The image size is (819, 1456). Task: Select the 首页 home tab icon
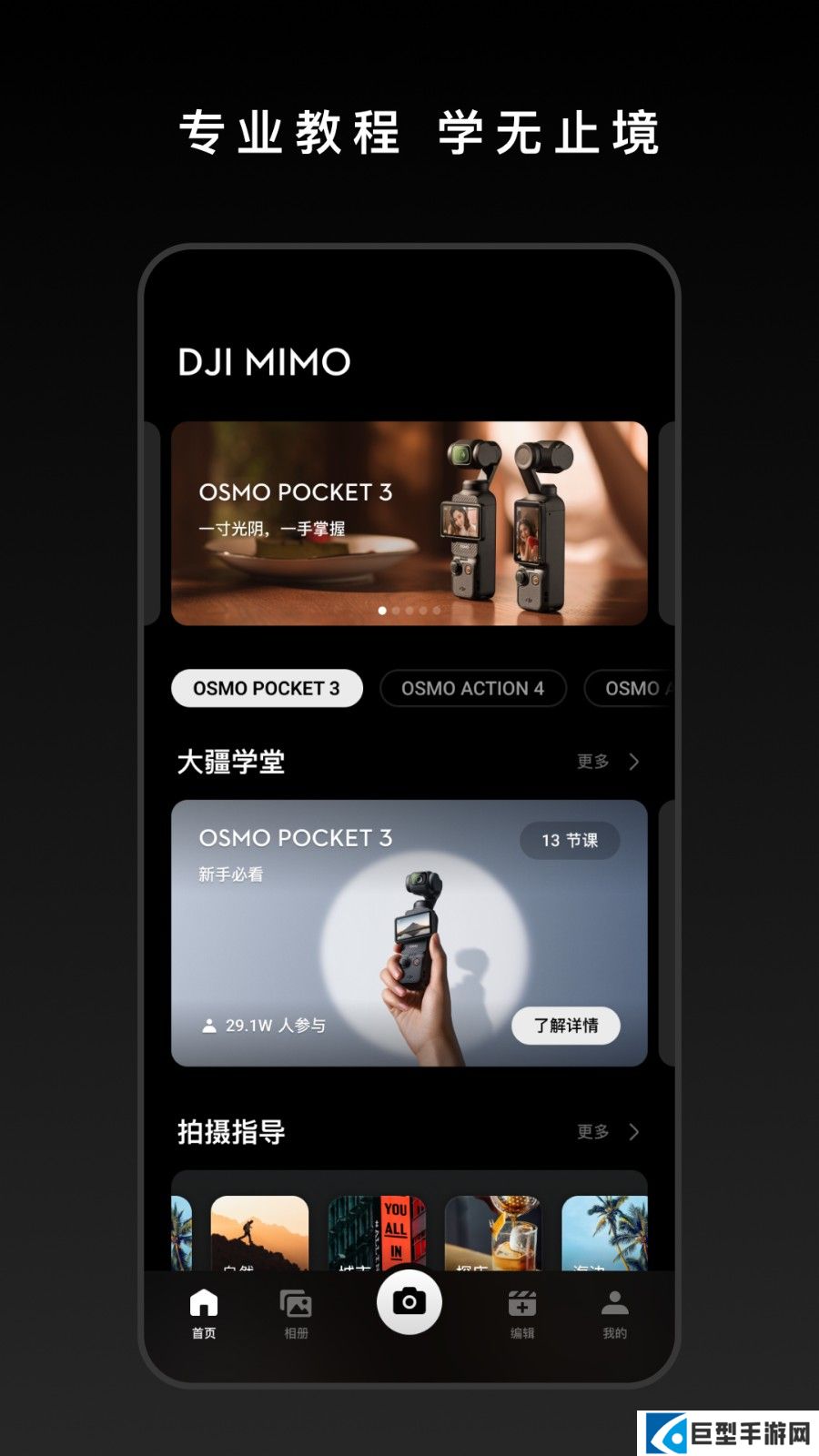point(202,1299)
